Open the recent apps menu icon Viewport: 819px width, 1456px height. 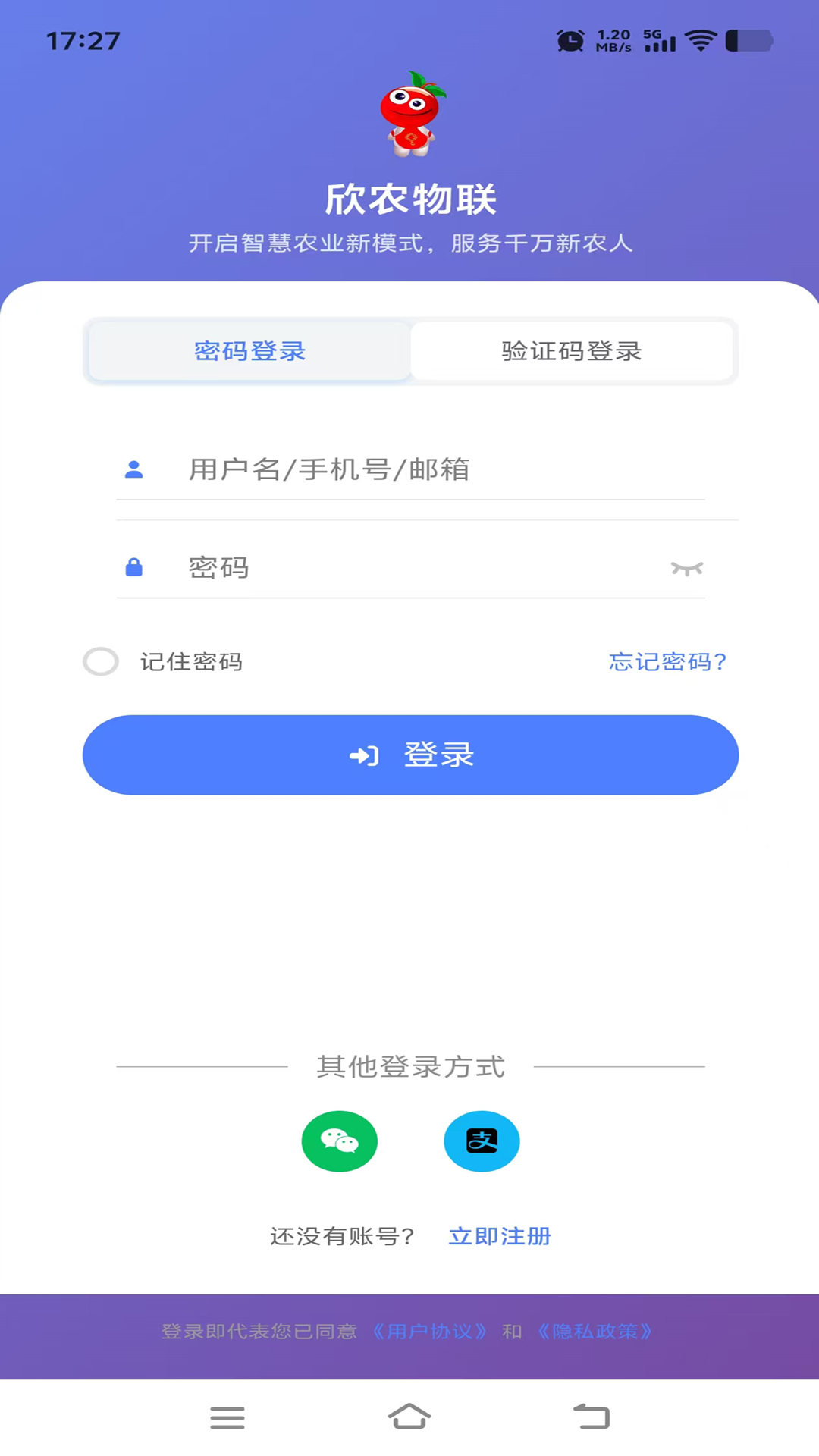coord(227,1417)
